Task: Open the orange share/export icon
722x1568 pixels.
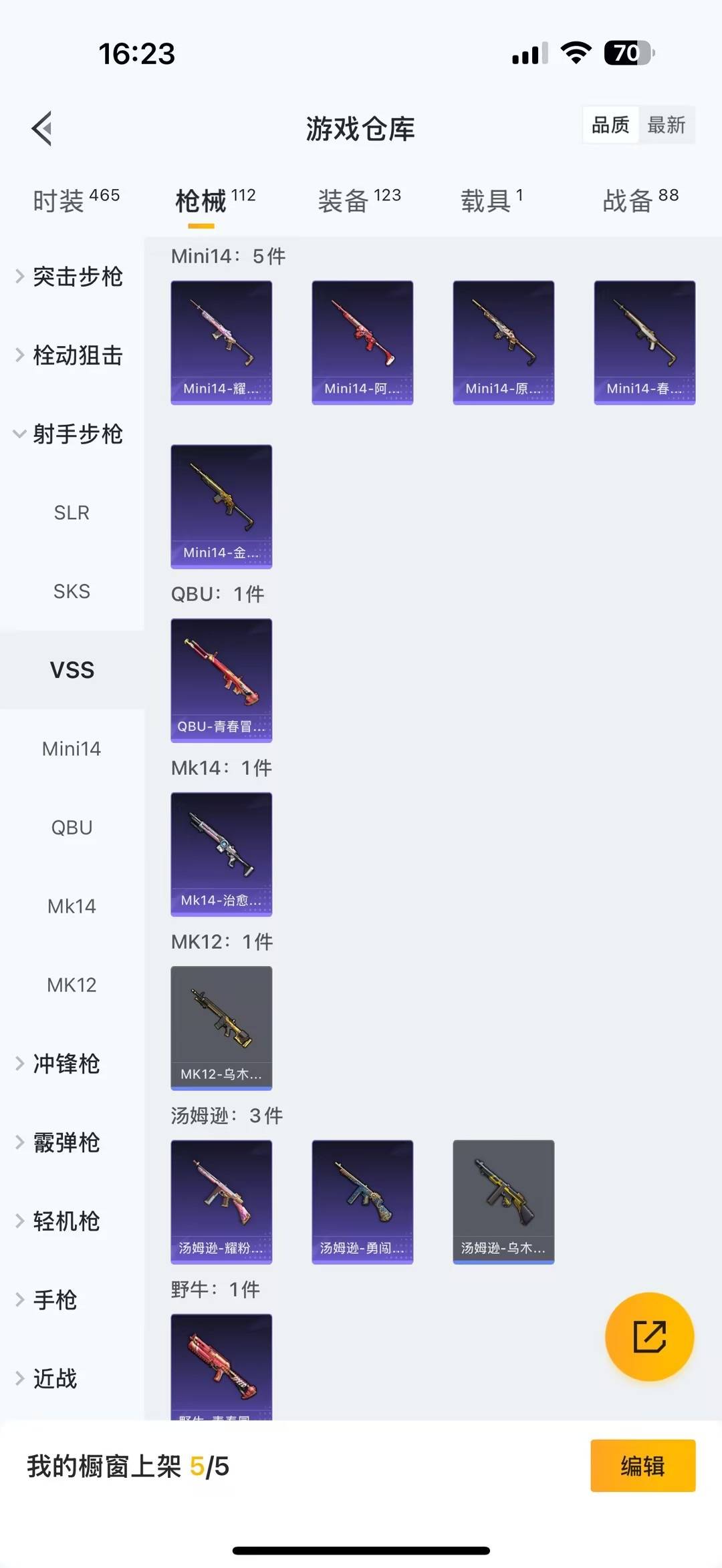Action: tap(649, 1338)
